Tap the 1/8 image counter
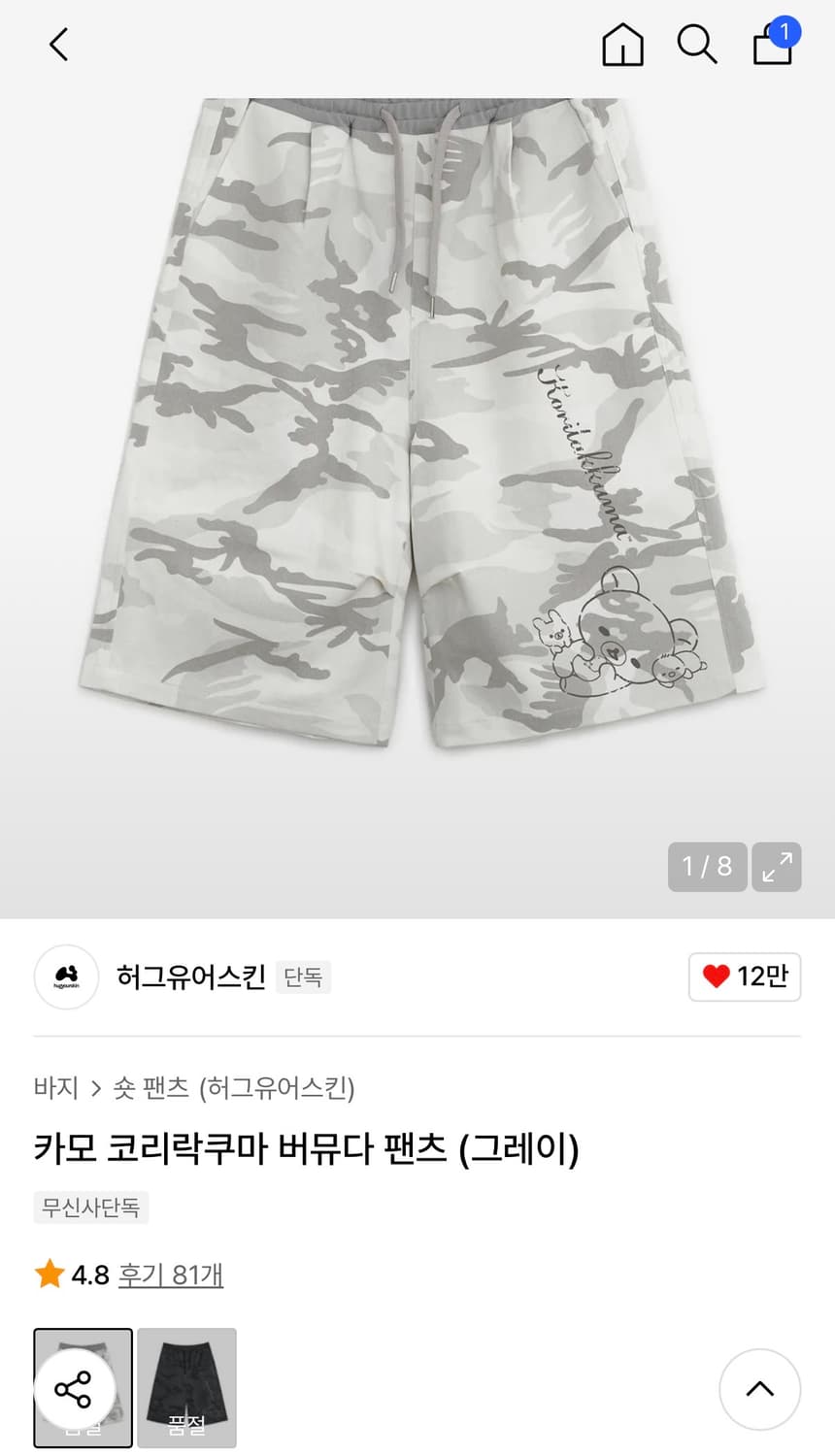Viewport: 835px width, 1456px height. coord(707,867)
